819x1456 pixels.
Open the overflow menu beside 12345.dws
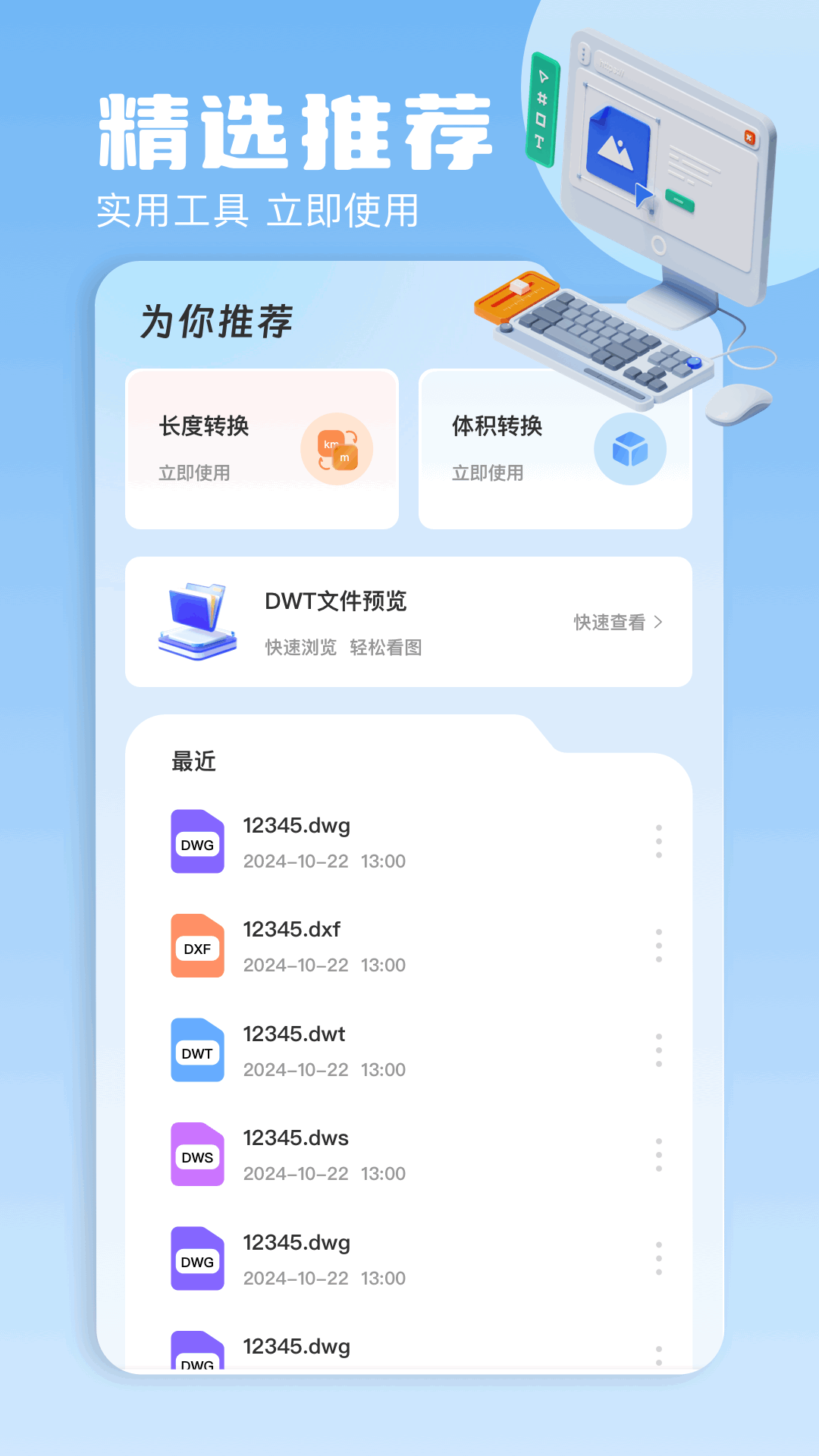[x=659, y=1156]
